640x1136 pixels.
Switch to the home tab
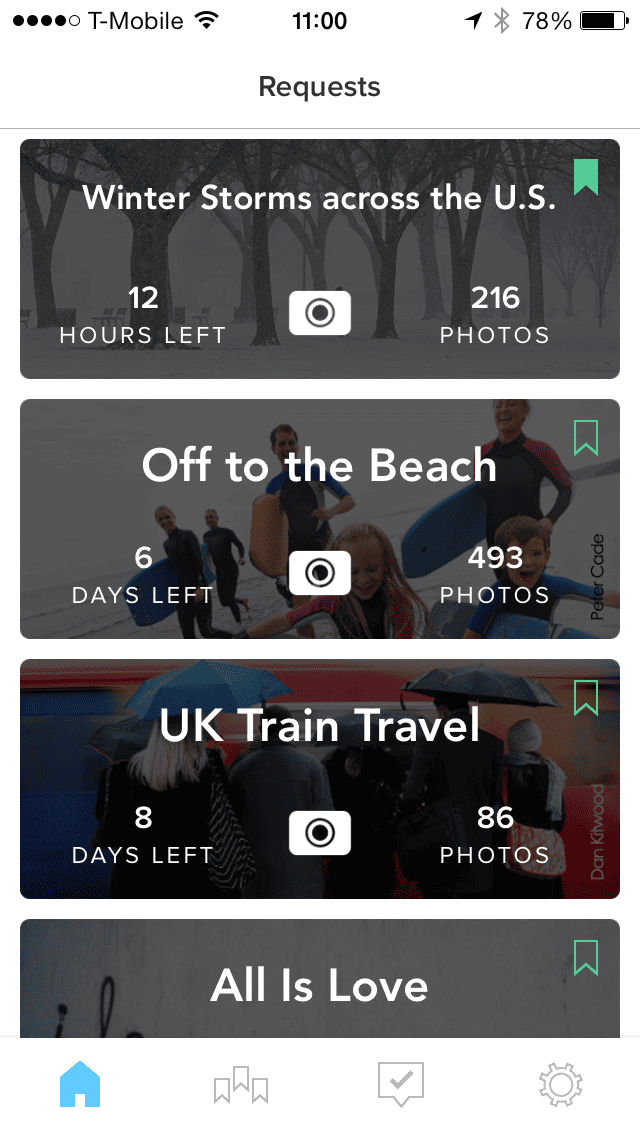coord(80,1085)
